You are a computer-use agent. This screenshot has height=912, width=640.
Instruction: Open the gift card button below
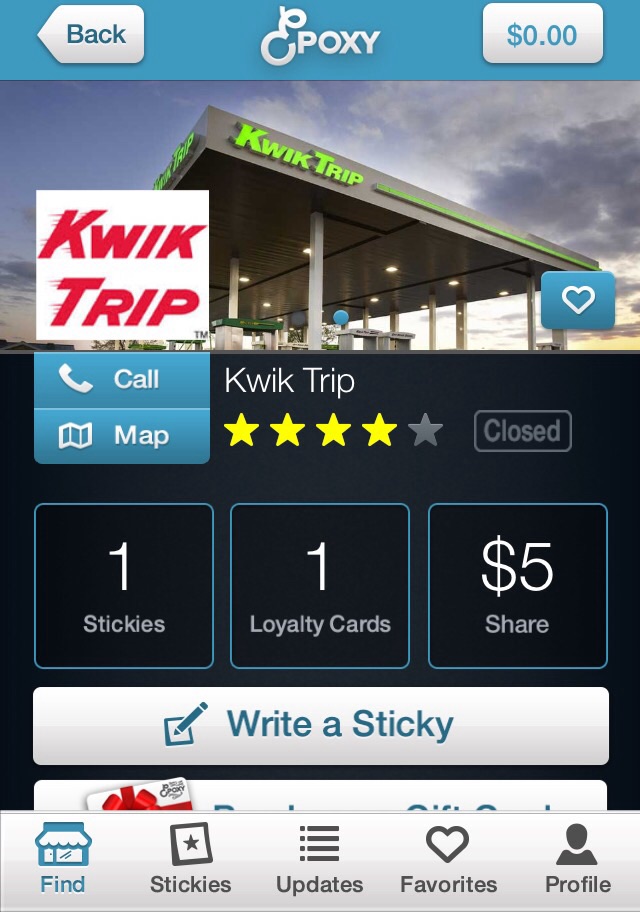pyautogui.click(x=320, y=796)
